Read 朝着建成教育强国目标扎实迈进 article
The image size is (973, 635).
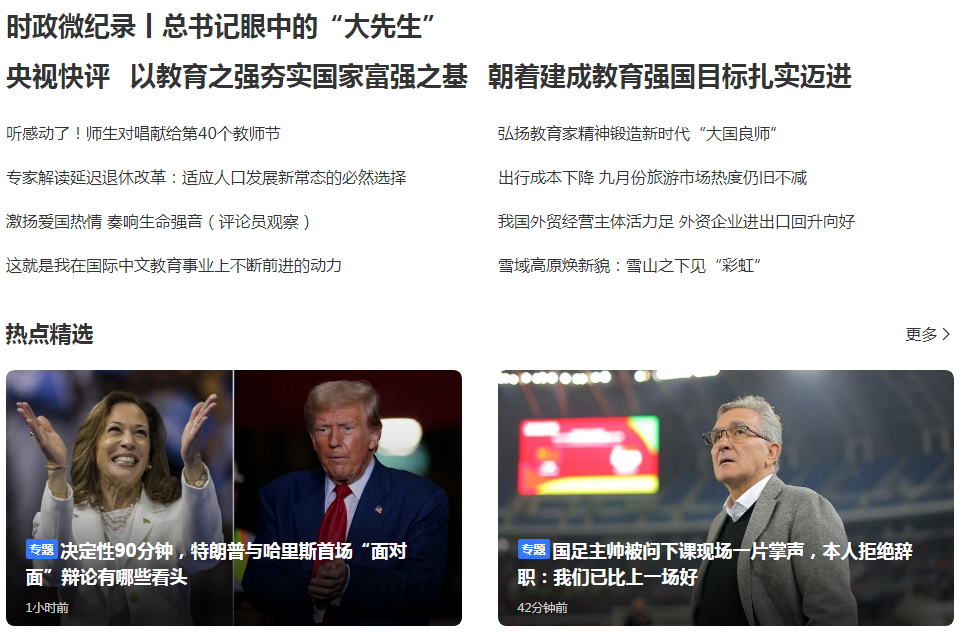pyautogui.click(x=669, y=77)
